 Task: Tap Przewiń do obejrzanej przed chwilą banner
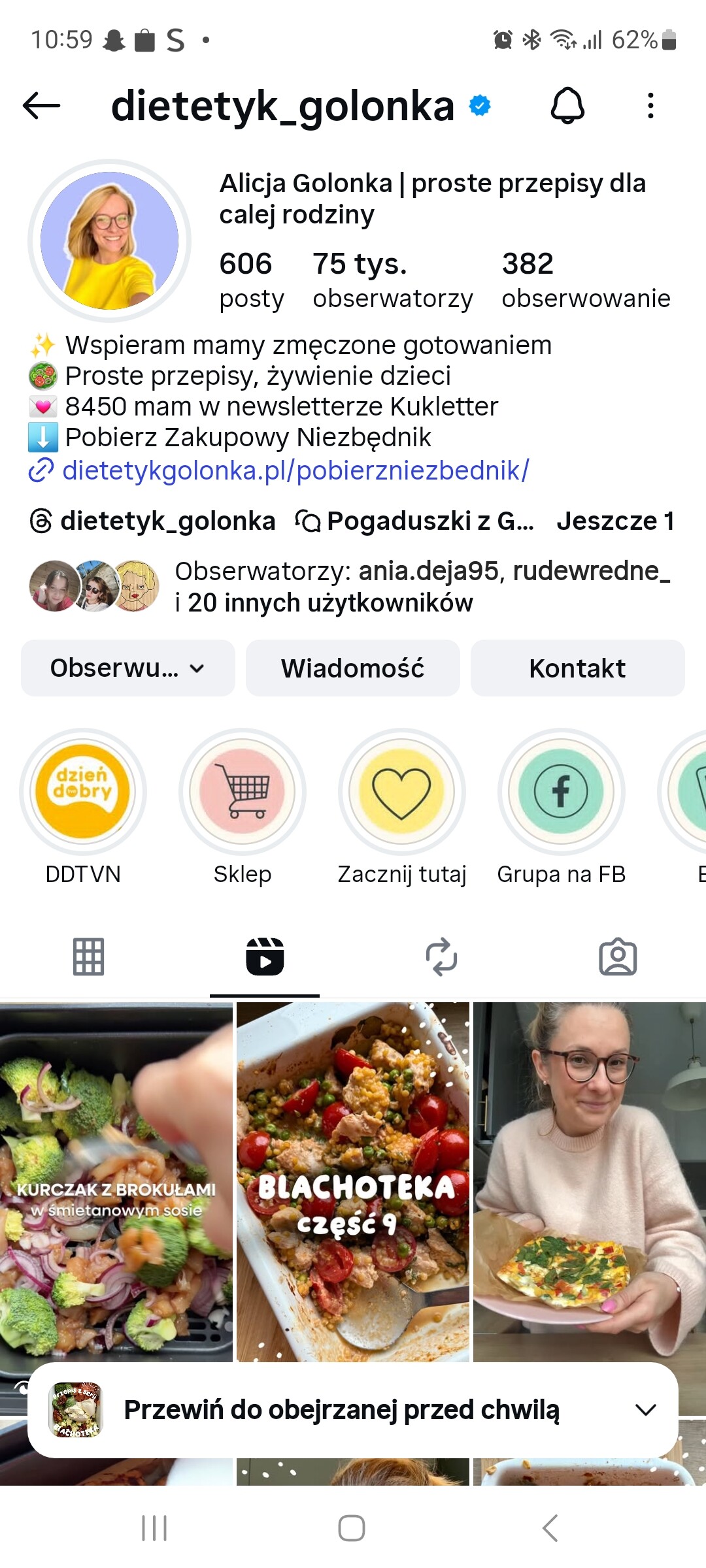point(340,1410)
